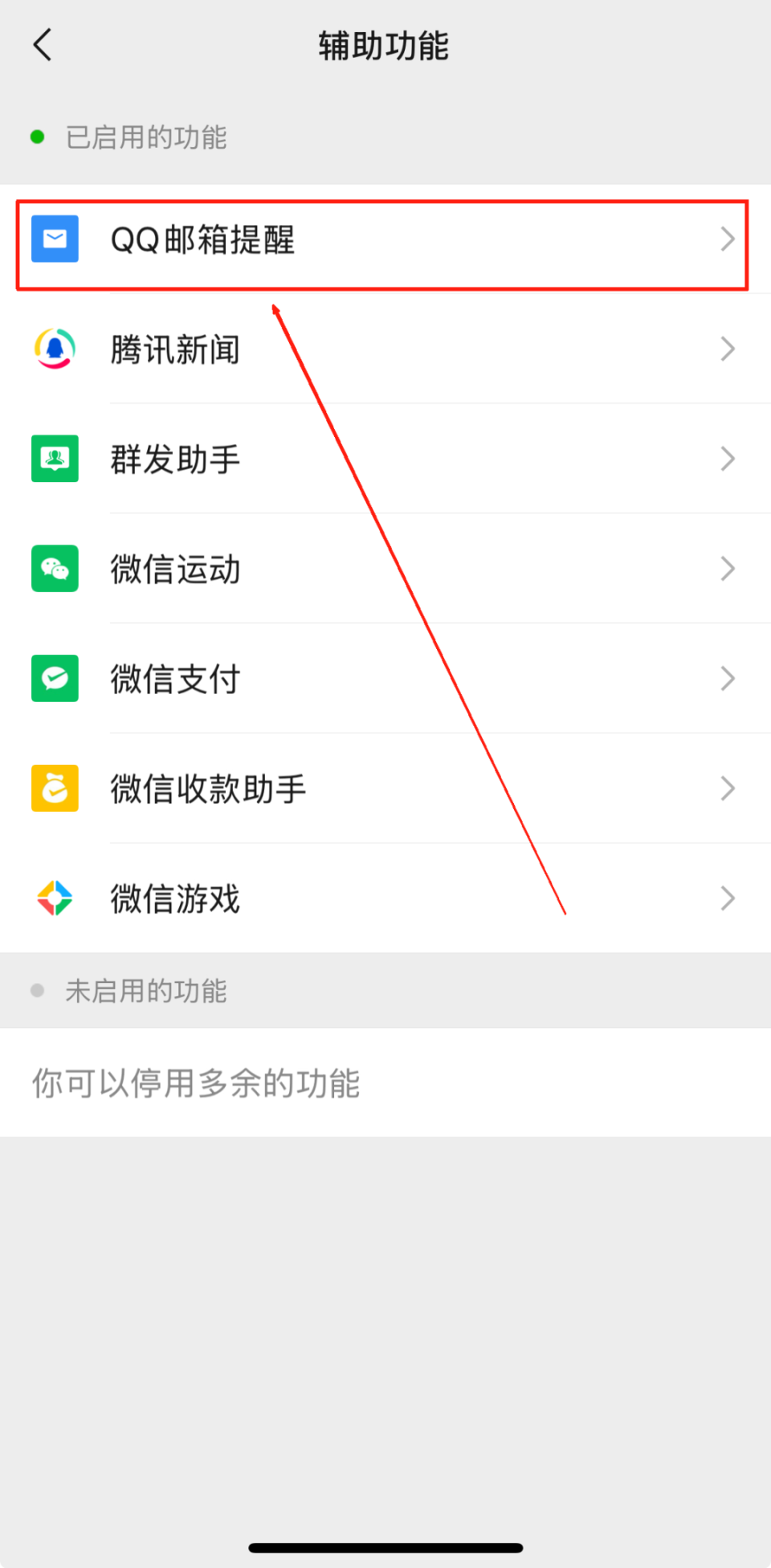
Task: Tap the back arrow at top left
Action: click(x=42, y=45)
